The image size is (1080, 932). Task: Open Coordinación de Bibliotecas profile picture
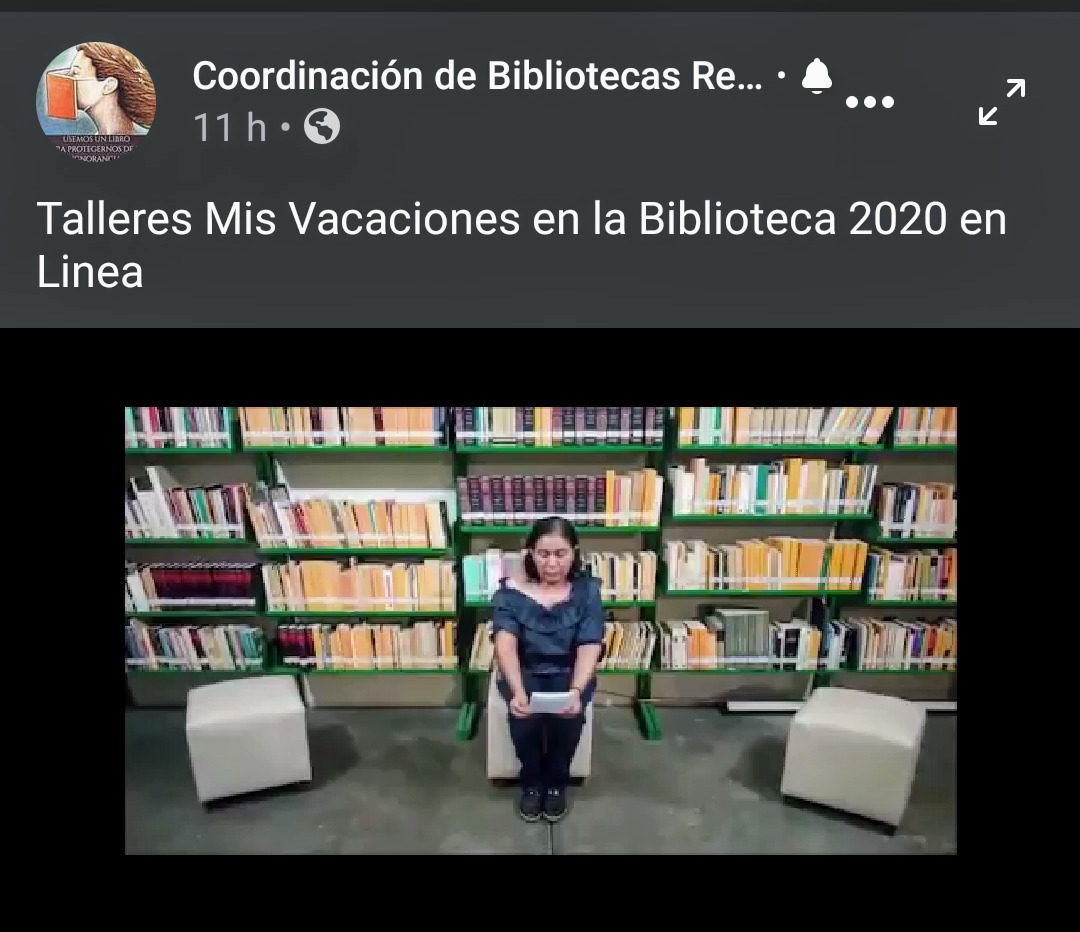point(96,101)
